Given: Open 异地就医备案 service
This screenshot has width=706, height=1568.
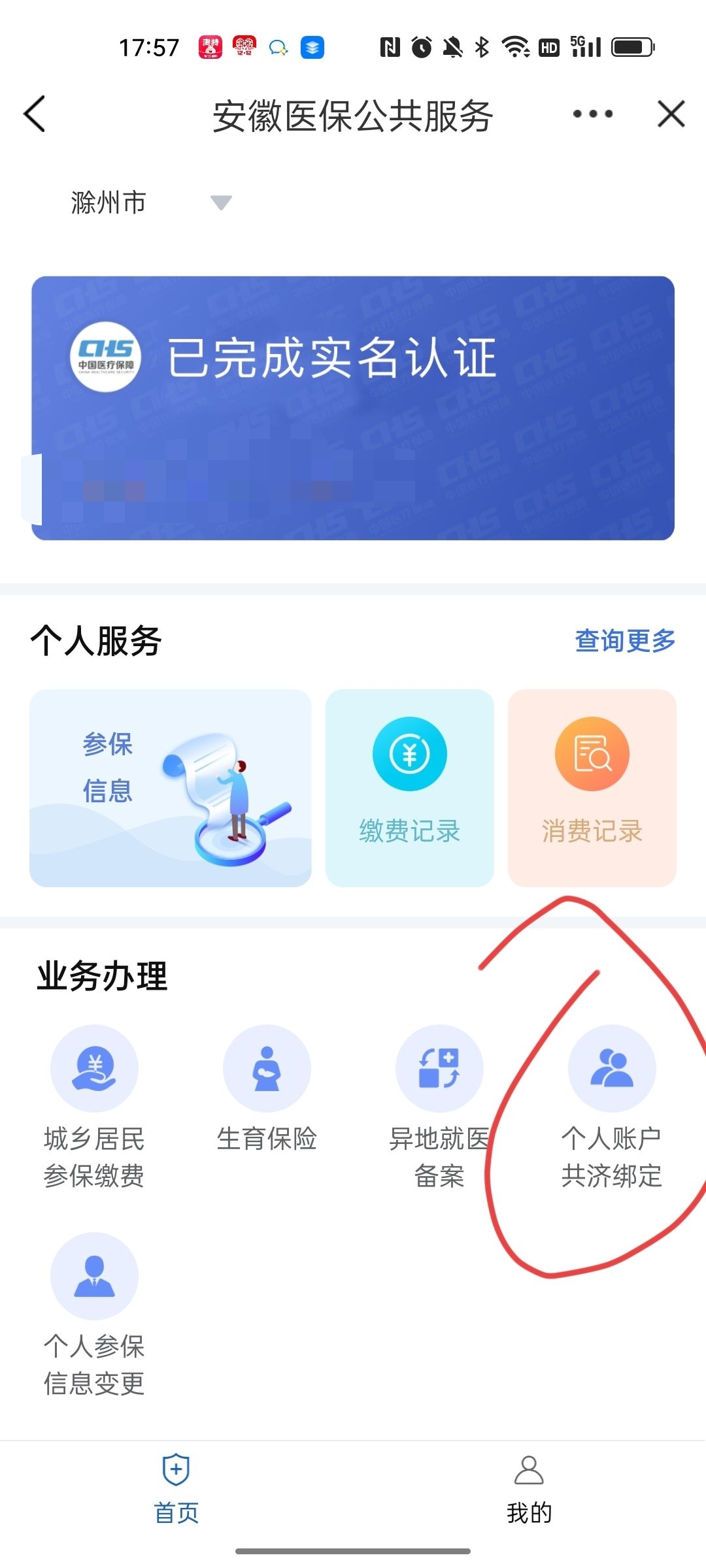Looking at the screenshot, I should (439, 1104).
